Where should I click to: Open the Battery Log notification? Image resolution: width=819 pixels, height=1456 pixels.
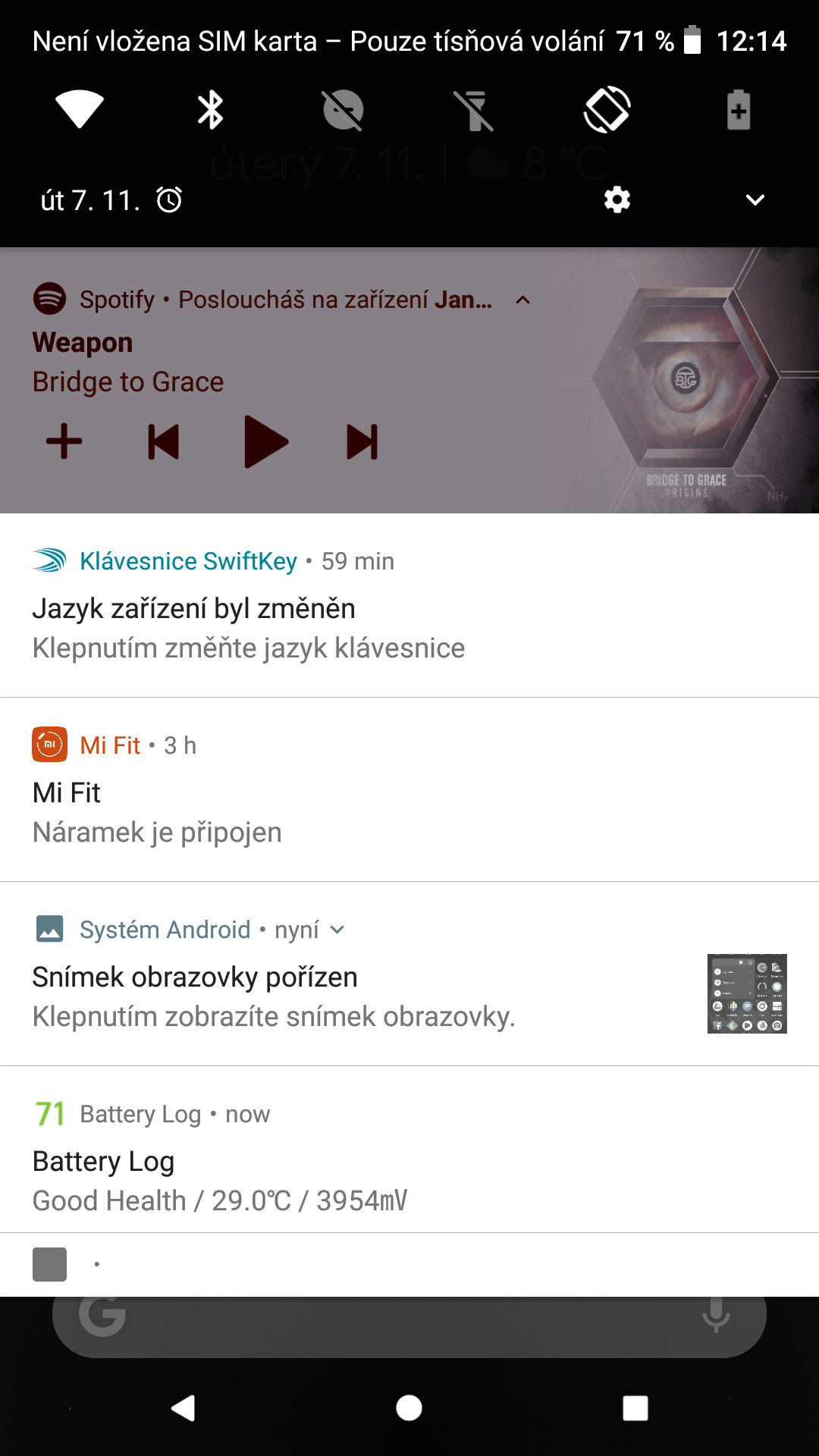tap(409, 1150)
